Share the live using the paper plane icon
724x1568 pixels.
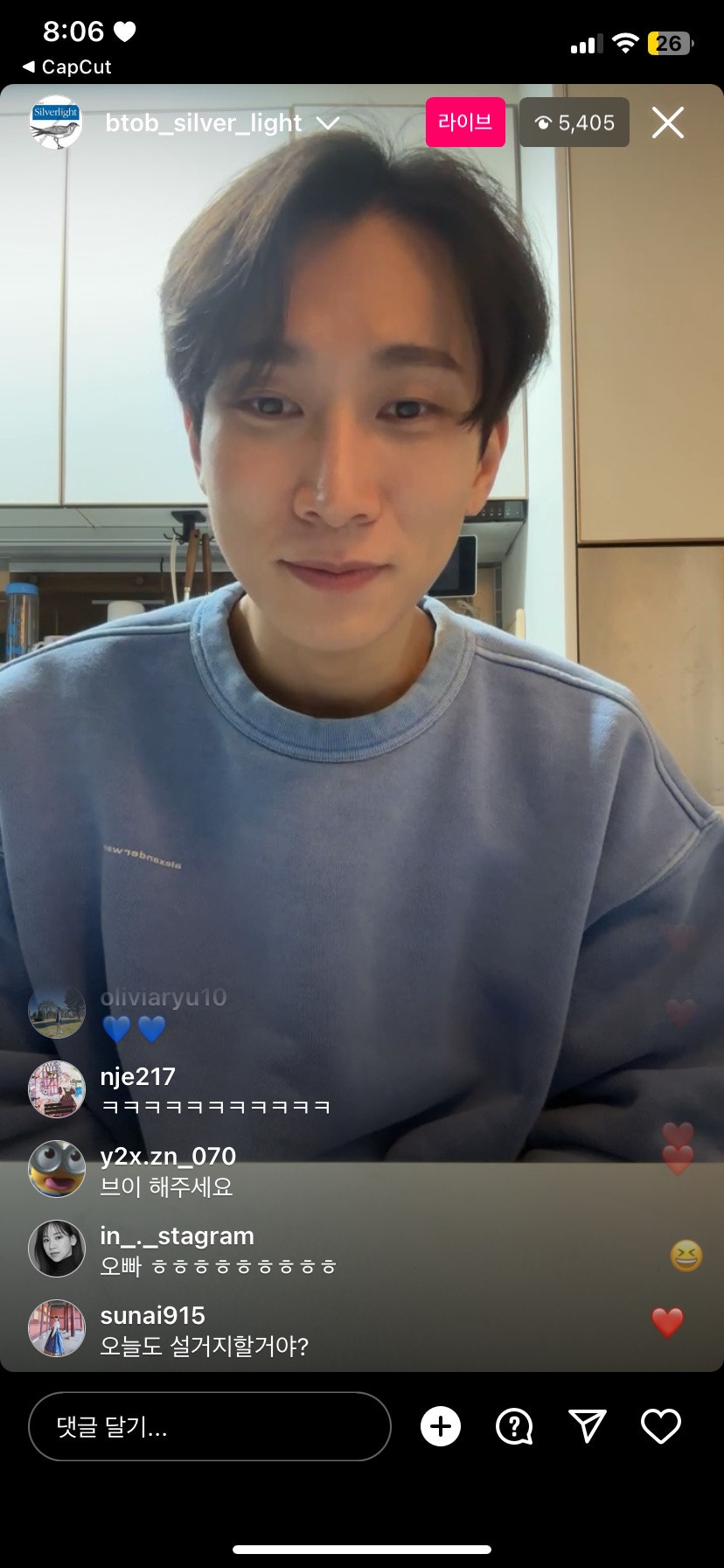(x=587, y=1425)
